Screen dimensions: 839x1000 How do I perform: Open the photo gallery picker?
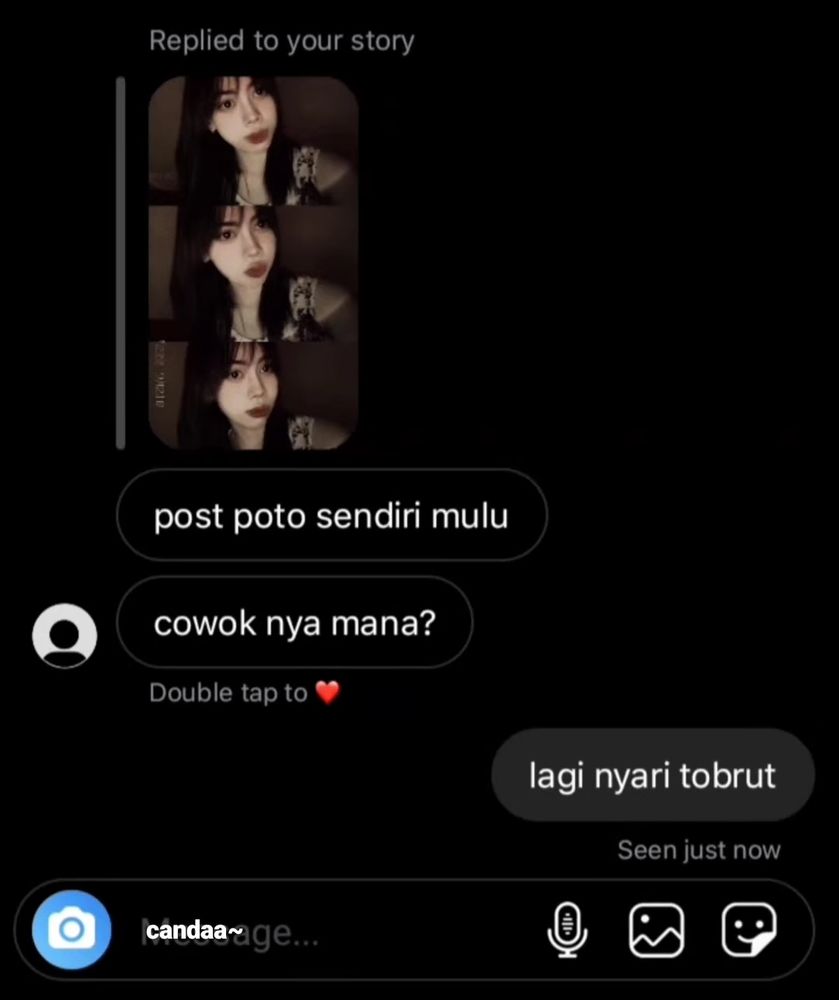point(656,931)
